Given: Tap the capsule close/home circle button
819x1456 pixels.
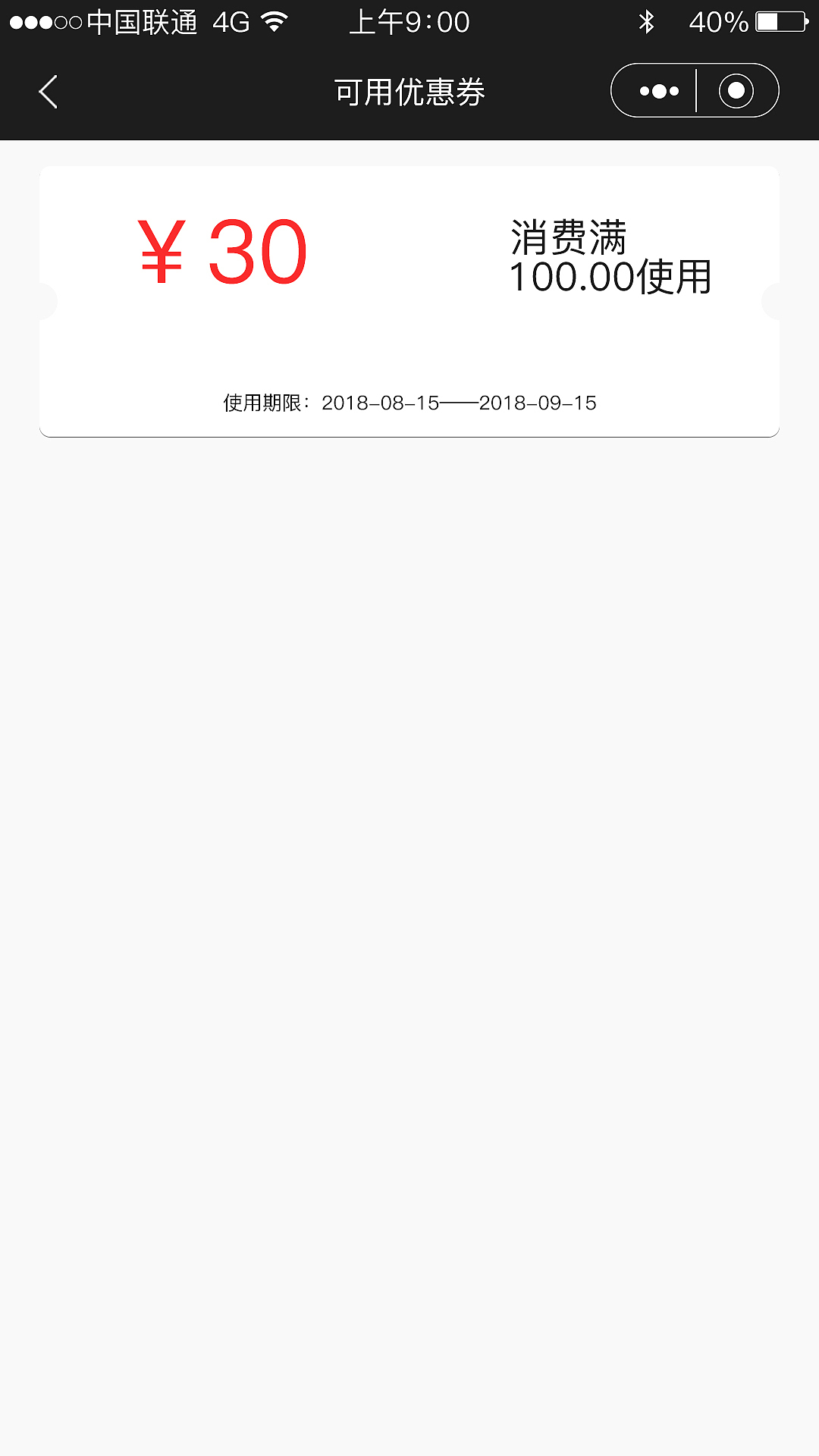Looking at the screenshot, I should [736, 90].
